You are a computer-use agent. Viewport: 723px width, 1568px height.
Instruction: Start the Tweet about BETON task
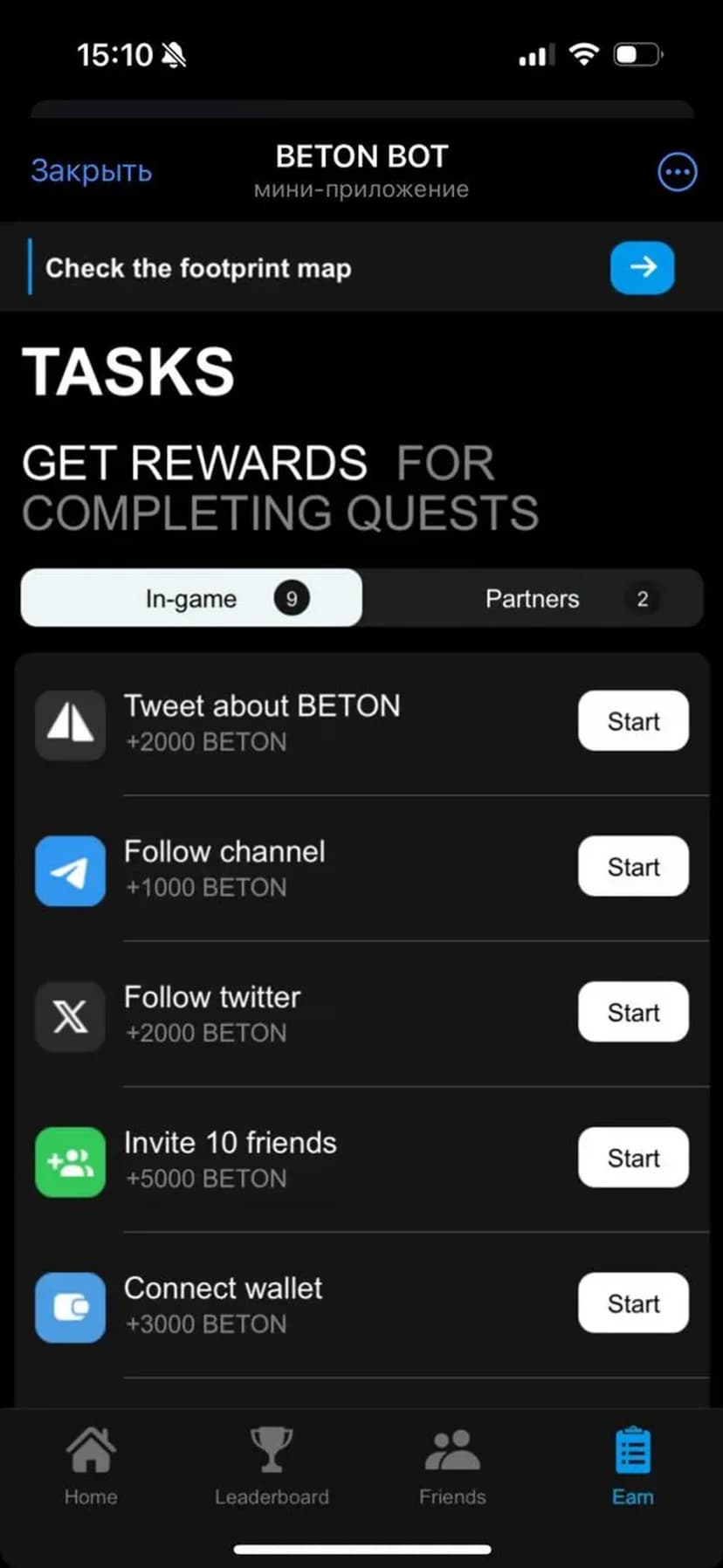point(633,721)
